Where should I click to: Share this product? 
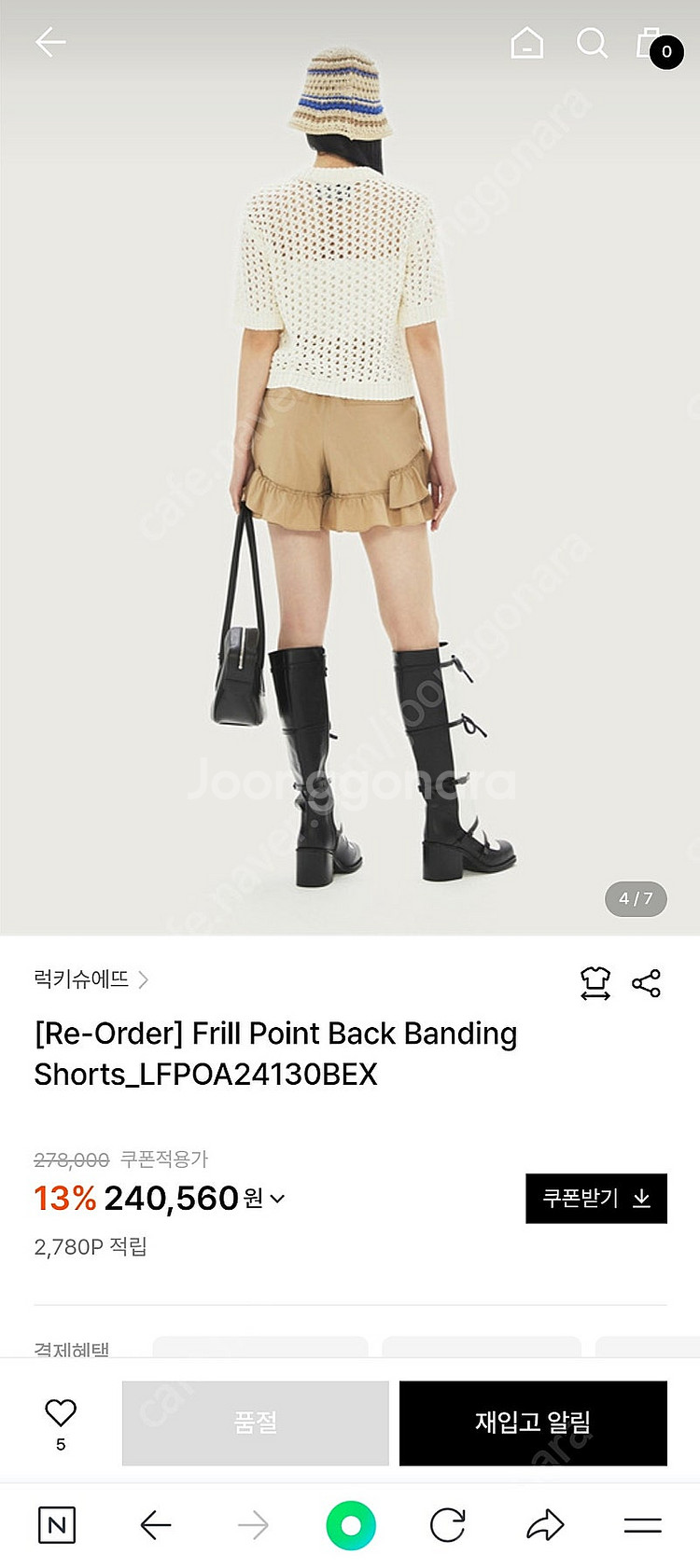click(646, 983)
